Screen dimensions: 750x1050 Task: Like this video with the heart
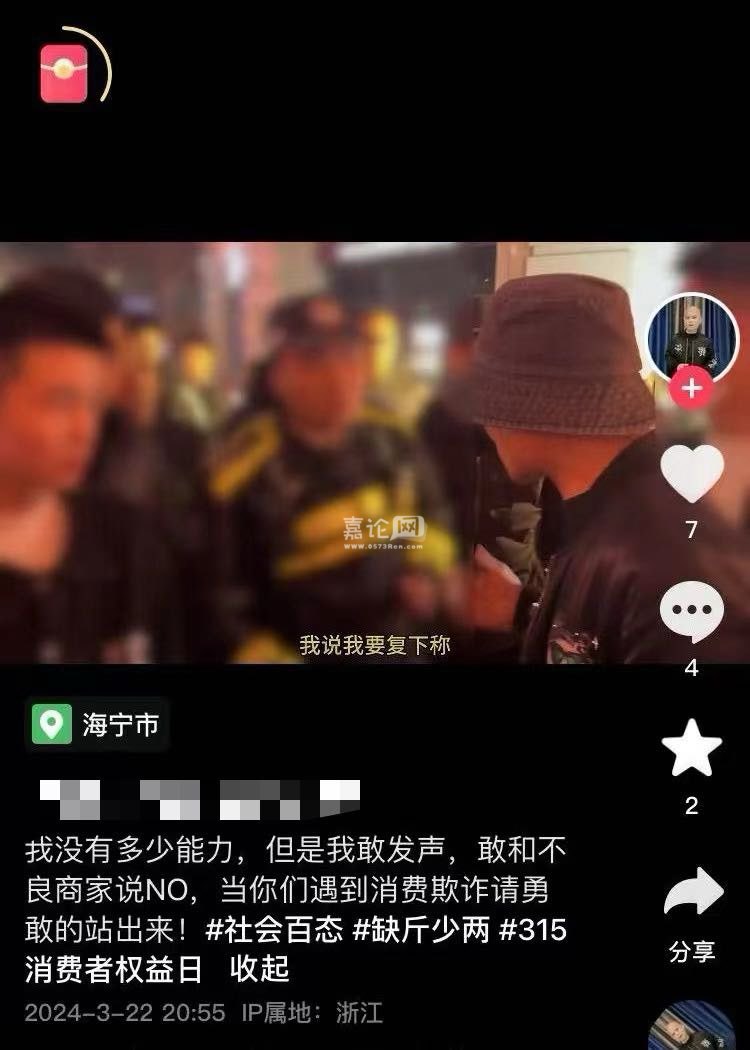(692, 474)
